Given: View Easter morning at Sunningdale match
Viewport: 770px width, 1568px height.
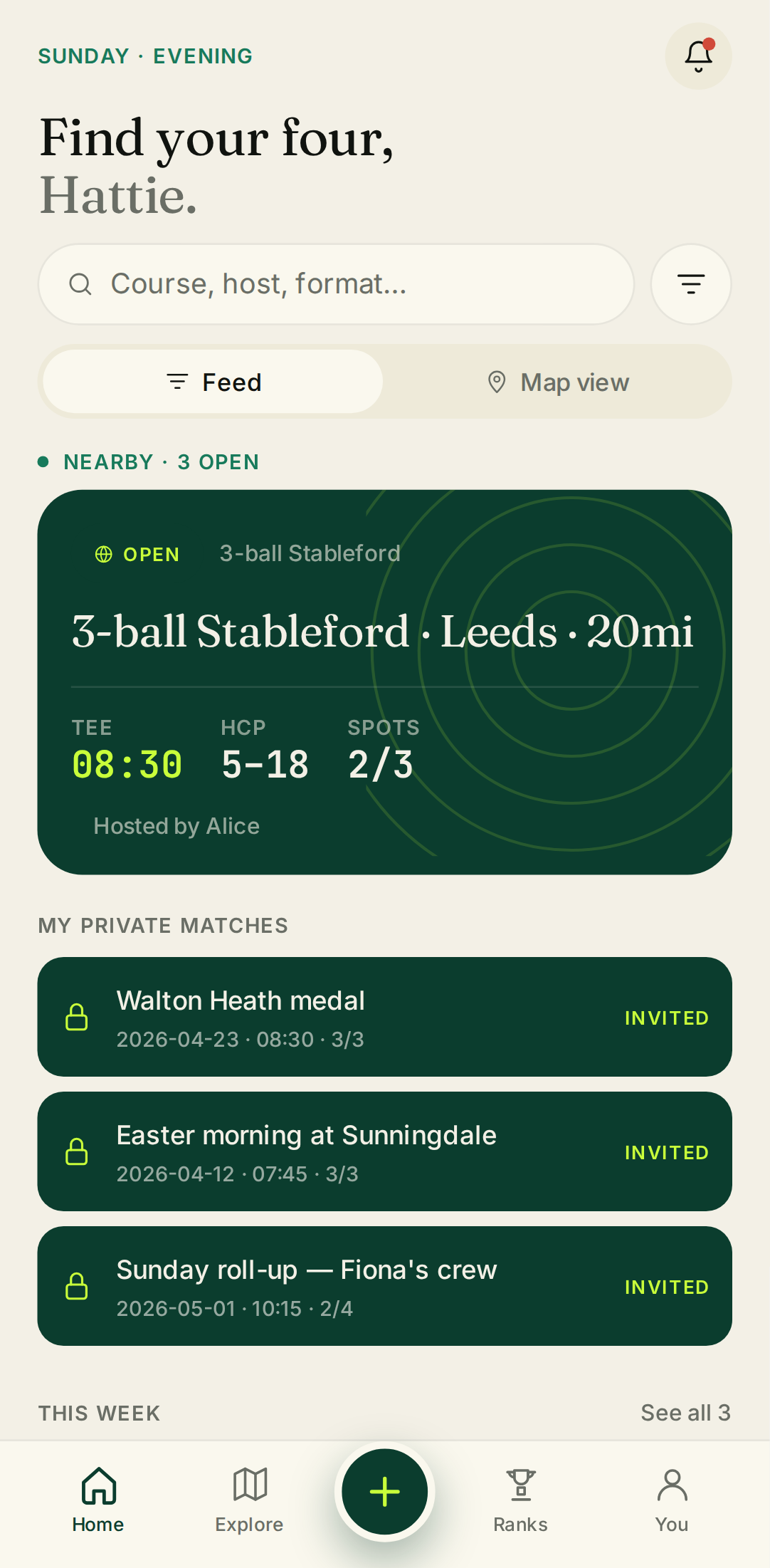Looking at the screenshot, I should [384, 1151].
